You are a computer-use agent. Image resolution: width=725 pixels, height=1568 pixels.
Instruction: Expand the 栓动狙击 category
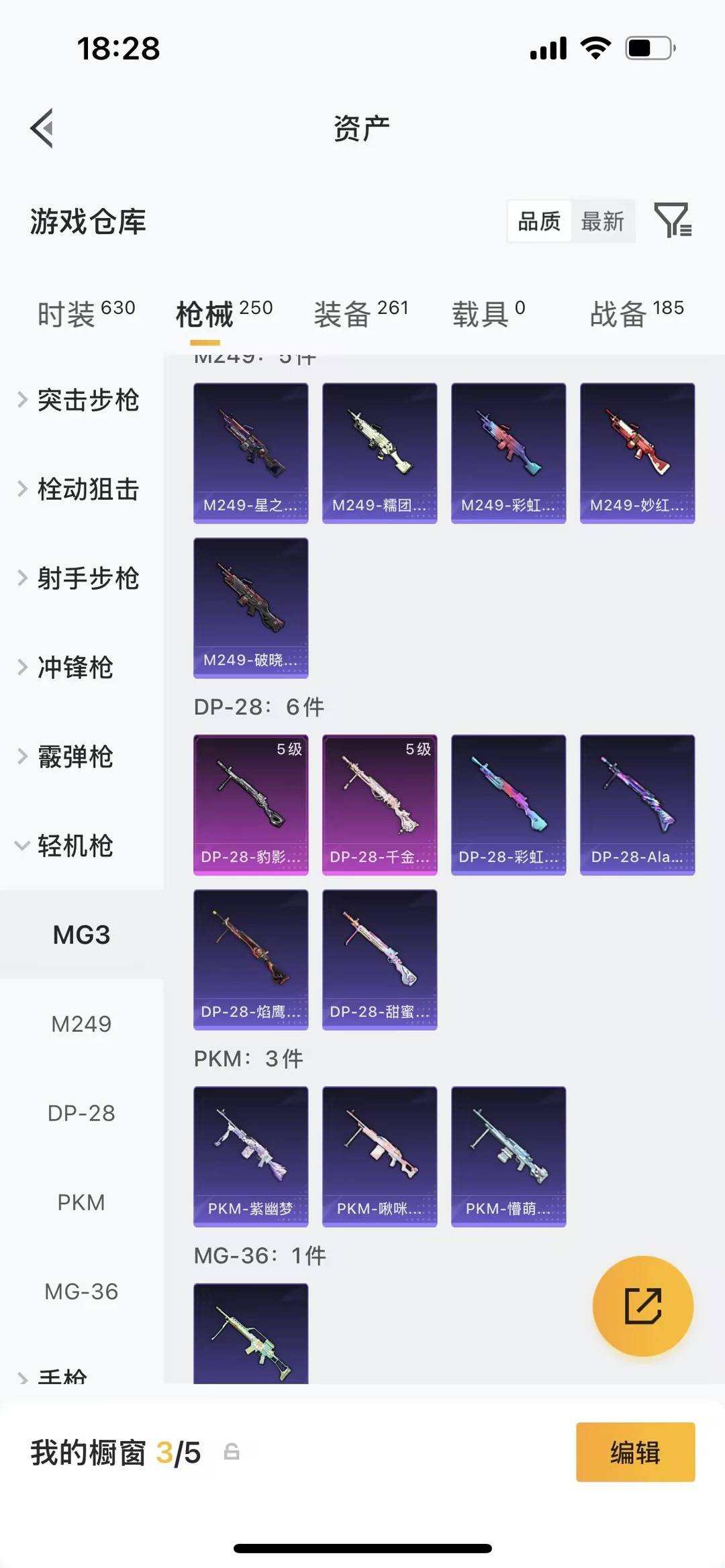click(87, 490)
